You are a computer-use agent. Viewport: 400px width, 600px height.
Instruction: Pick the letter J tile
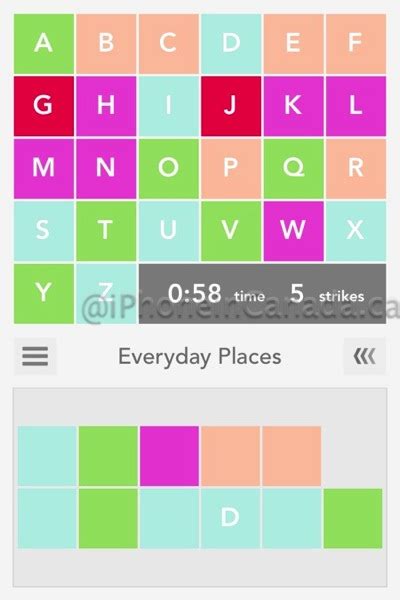point(231,106)
